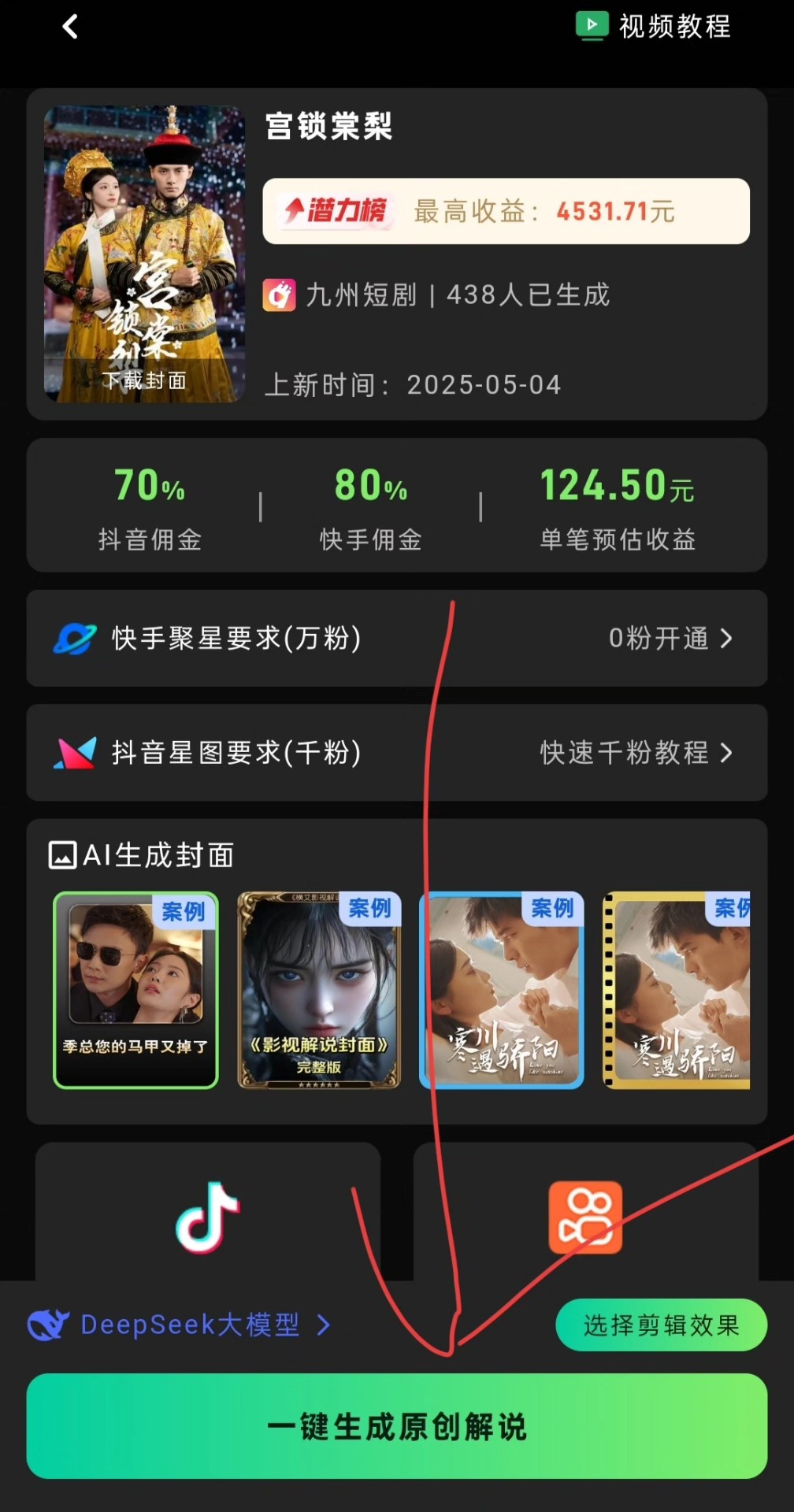Download the 宫锁棠梨 cover image

coord(144,381)
